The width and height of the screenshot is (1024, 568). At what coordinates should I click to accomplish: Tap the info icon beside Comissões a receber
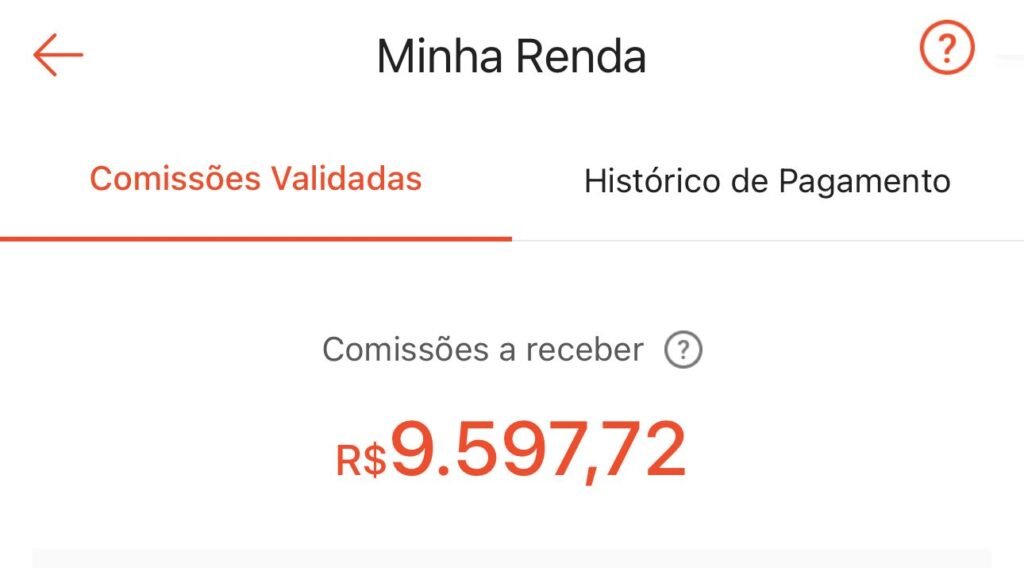click(684, 351)
